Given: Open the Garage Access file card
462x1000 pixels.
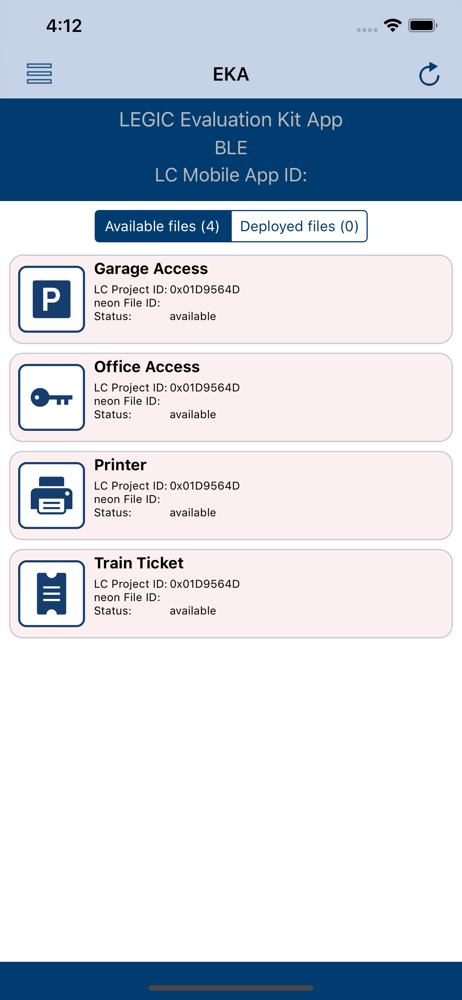Looking at the screenshot, I should (231, 299).
